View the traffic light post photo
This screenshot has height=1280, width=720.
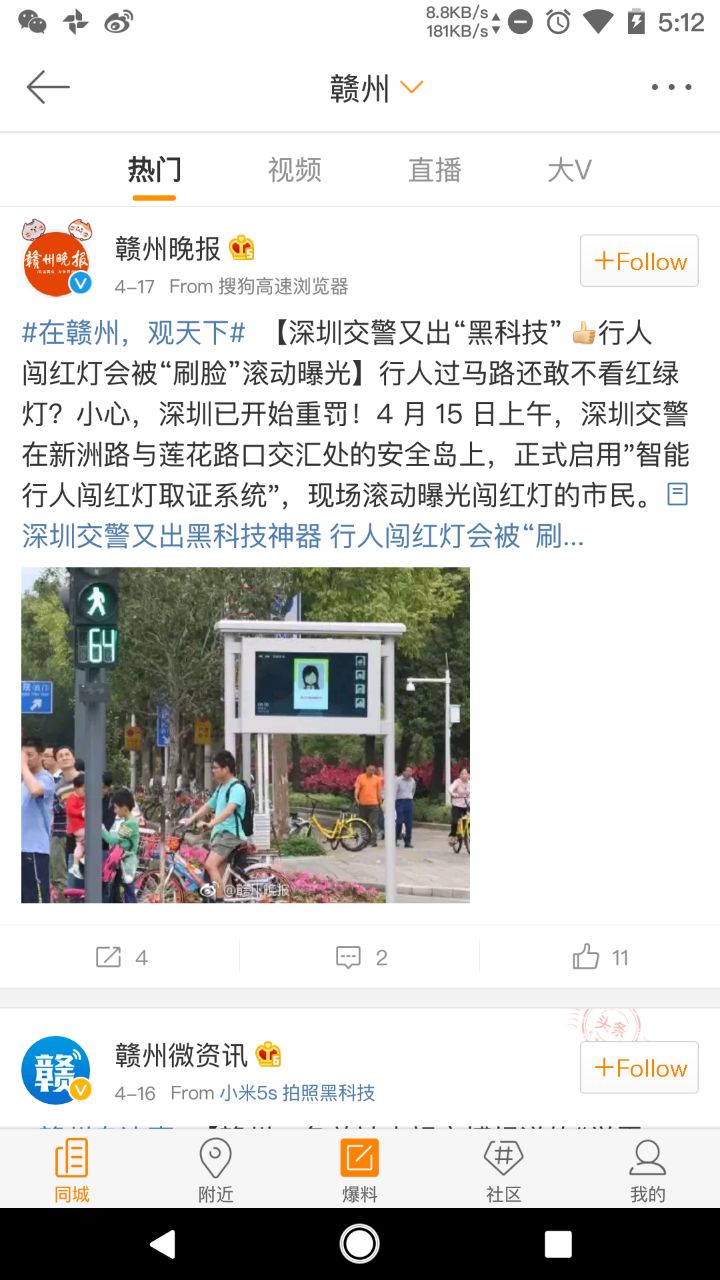coord(245,735)
